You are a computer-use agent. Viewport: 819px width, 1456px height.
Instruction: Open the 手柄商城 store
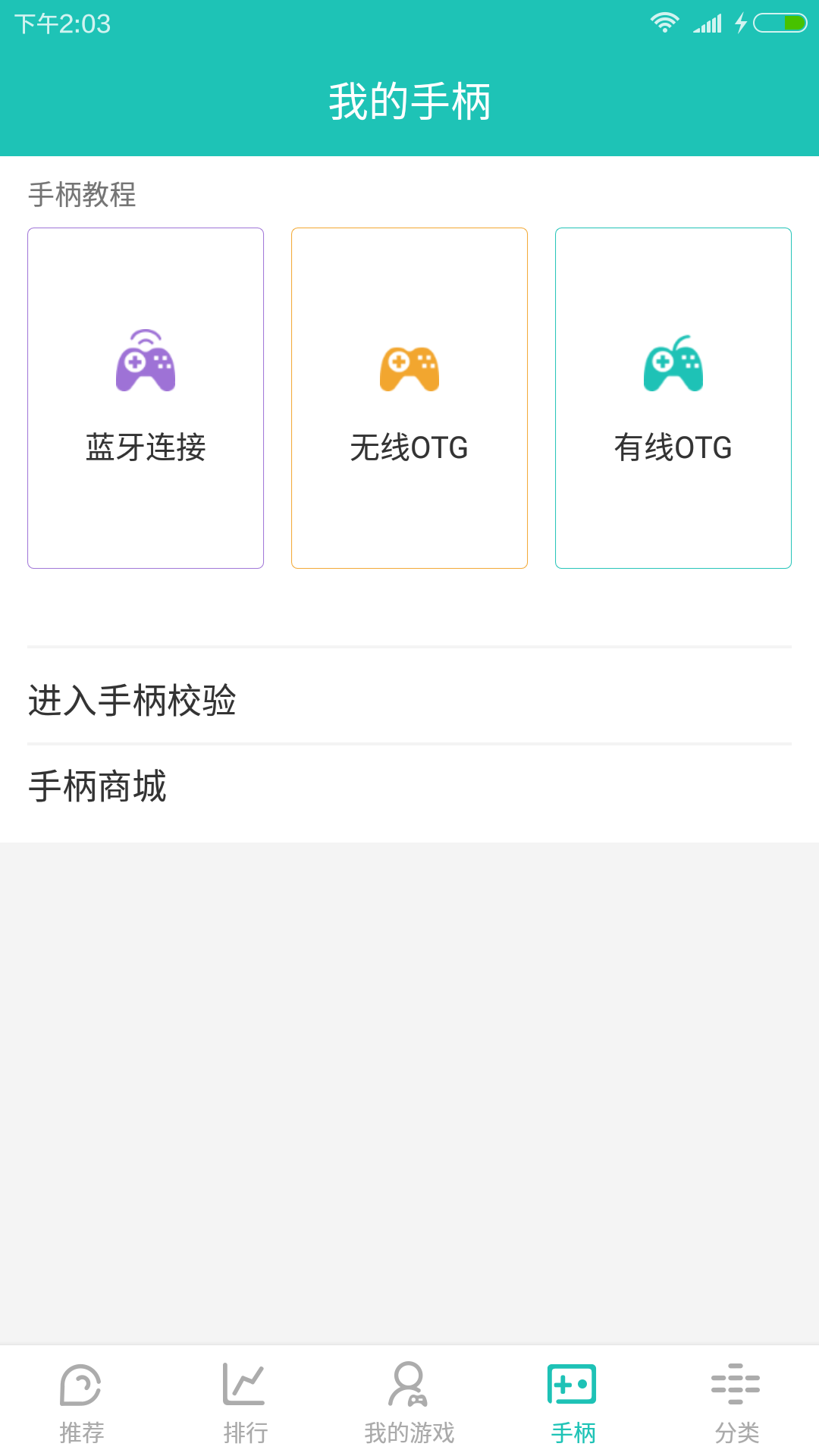point(409,786)
